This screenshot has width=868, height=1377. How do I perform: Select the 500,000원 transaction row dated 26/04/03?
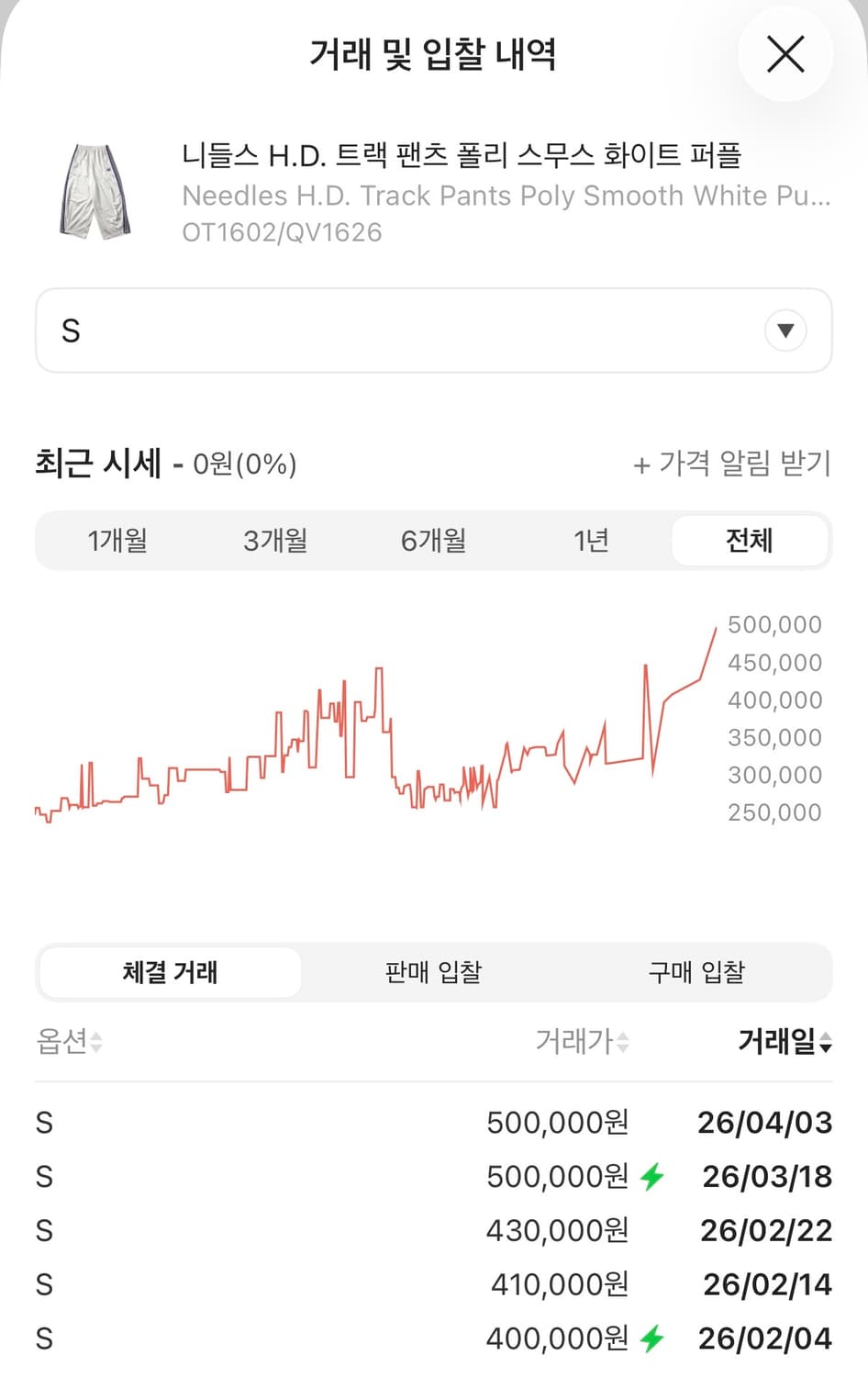(x=434, y=1122)
